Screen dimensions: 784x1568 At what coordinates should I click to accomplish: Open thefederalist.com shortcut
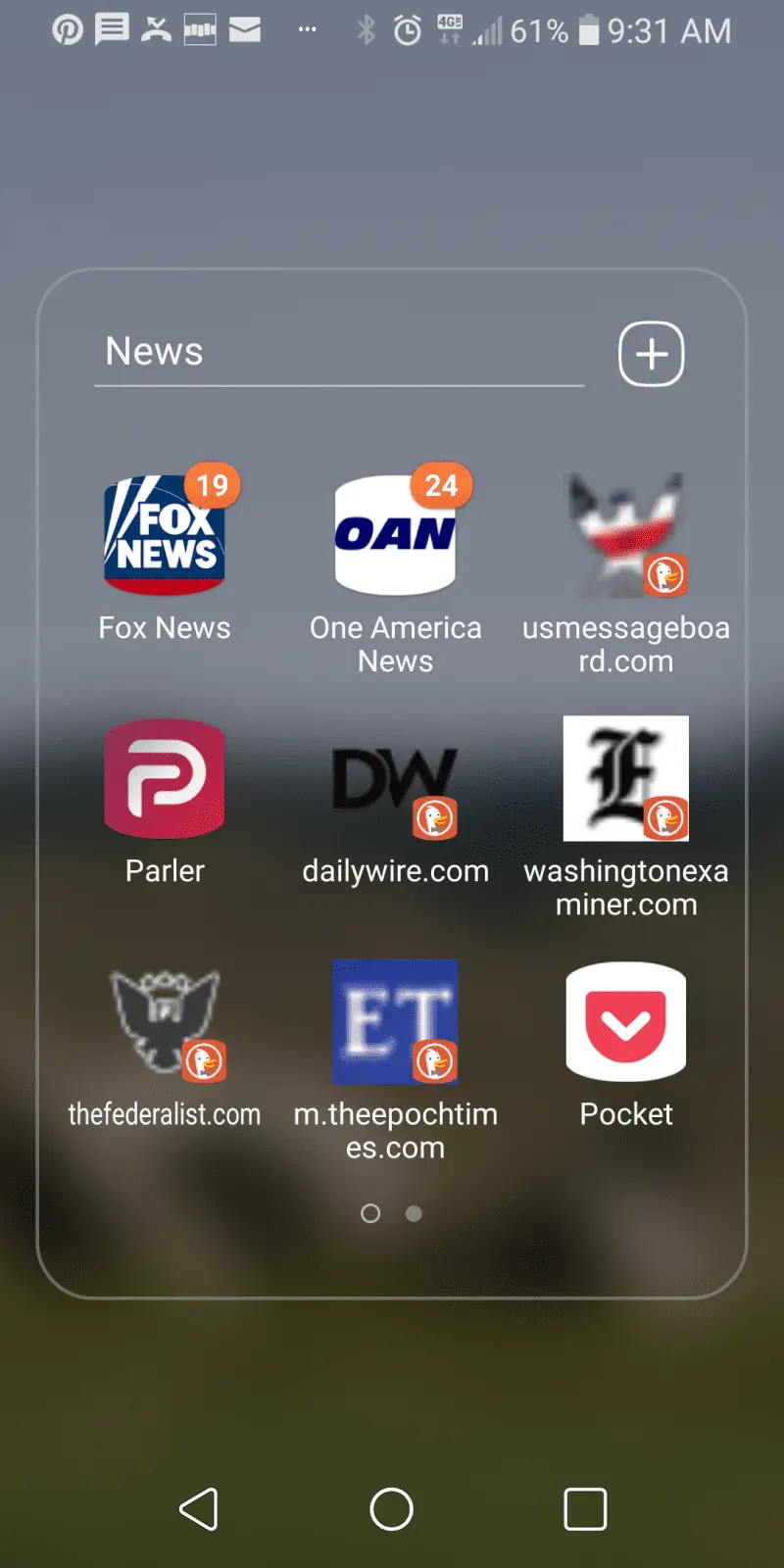(x=165, y=1022)
